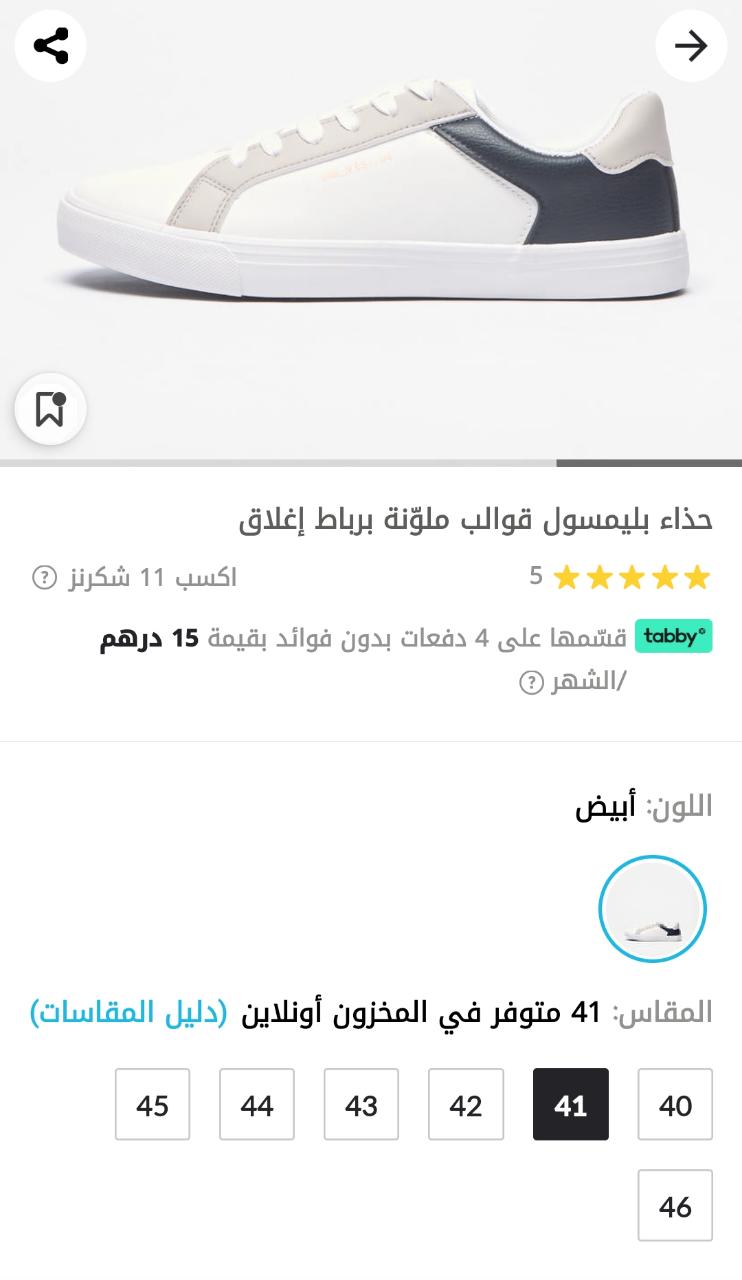Open the size guide link
742x1280 pixels.
[129, 1013]
